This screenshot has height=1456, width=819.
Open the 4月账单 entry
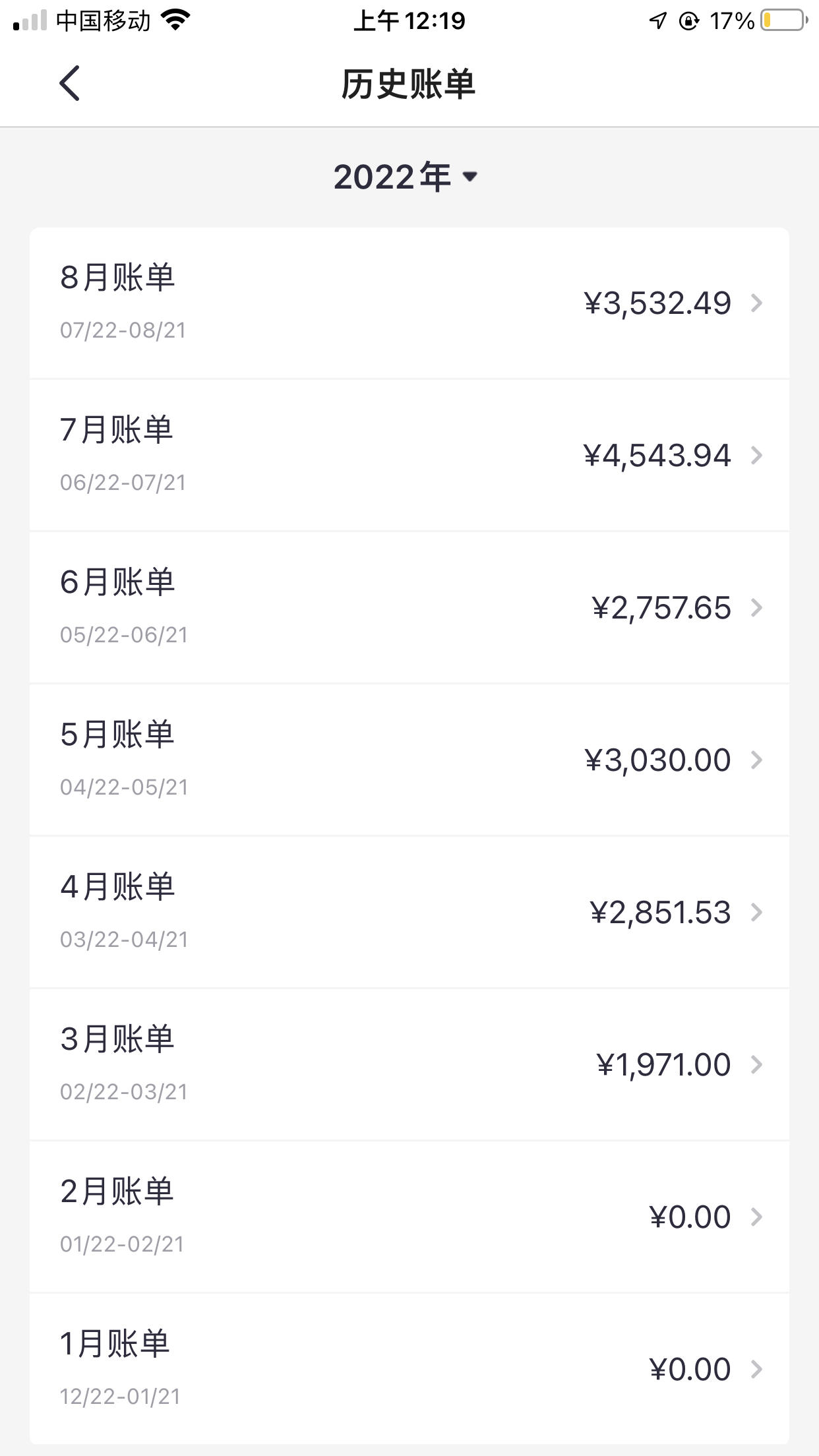click(x=409, y=913)
